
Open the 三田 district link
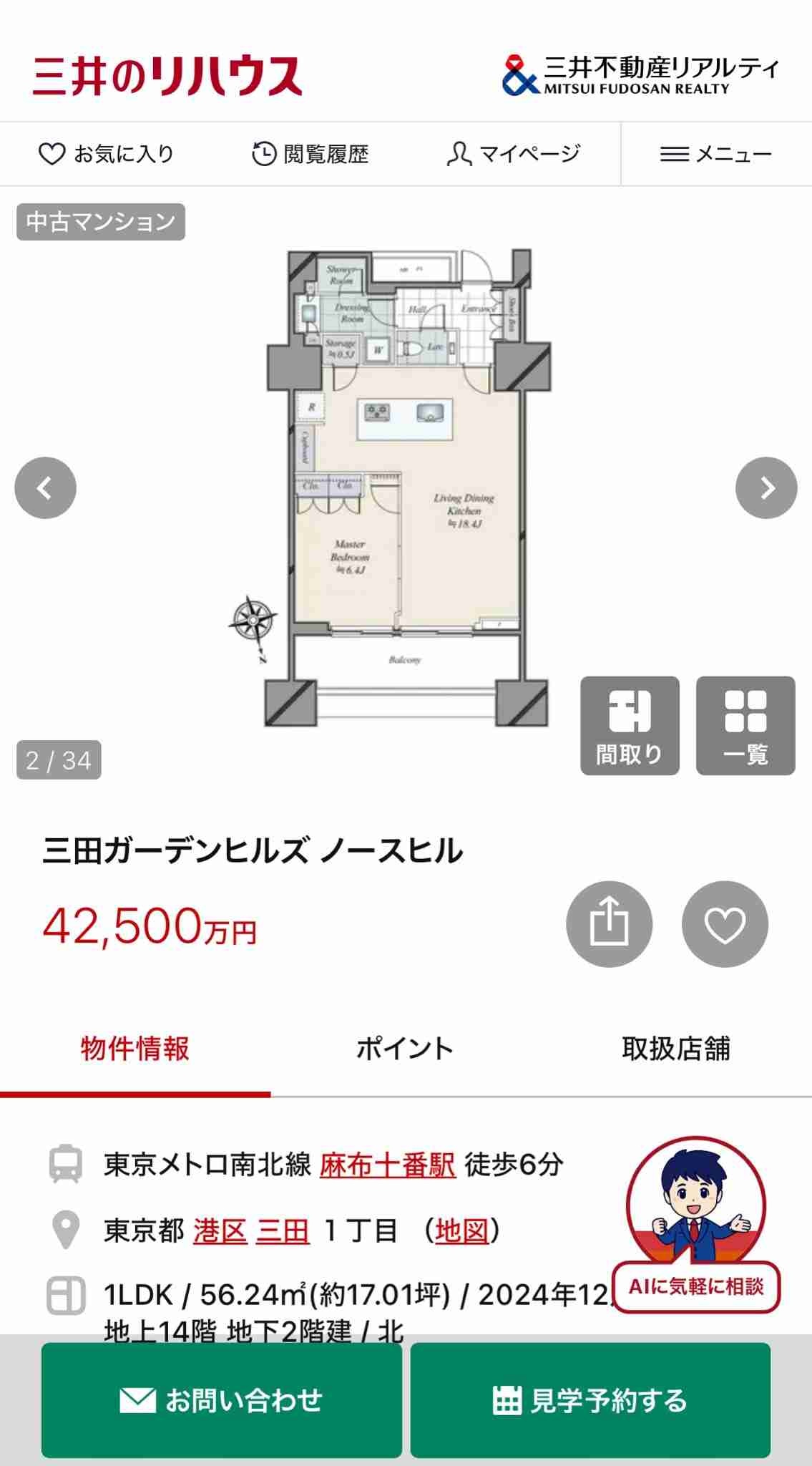pos(283,1231)
